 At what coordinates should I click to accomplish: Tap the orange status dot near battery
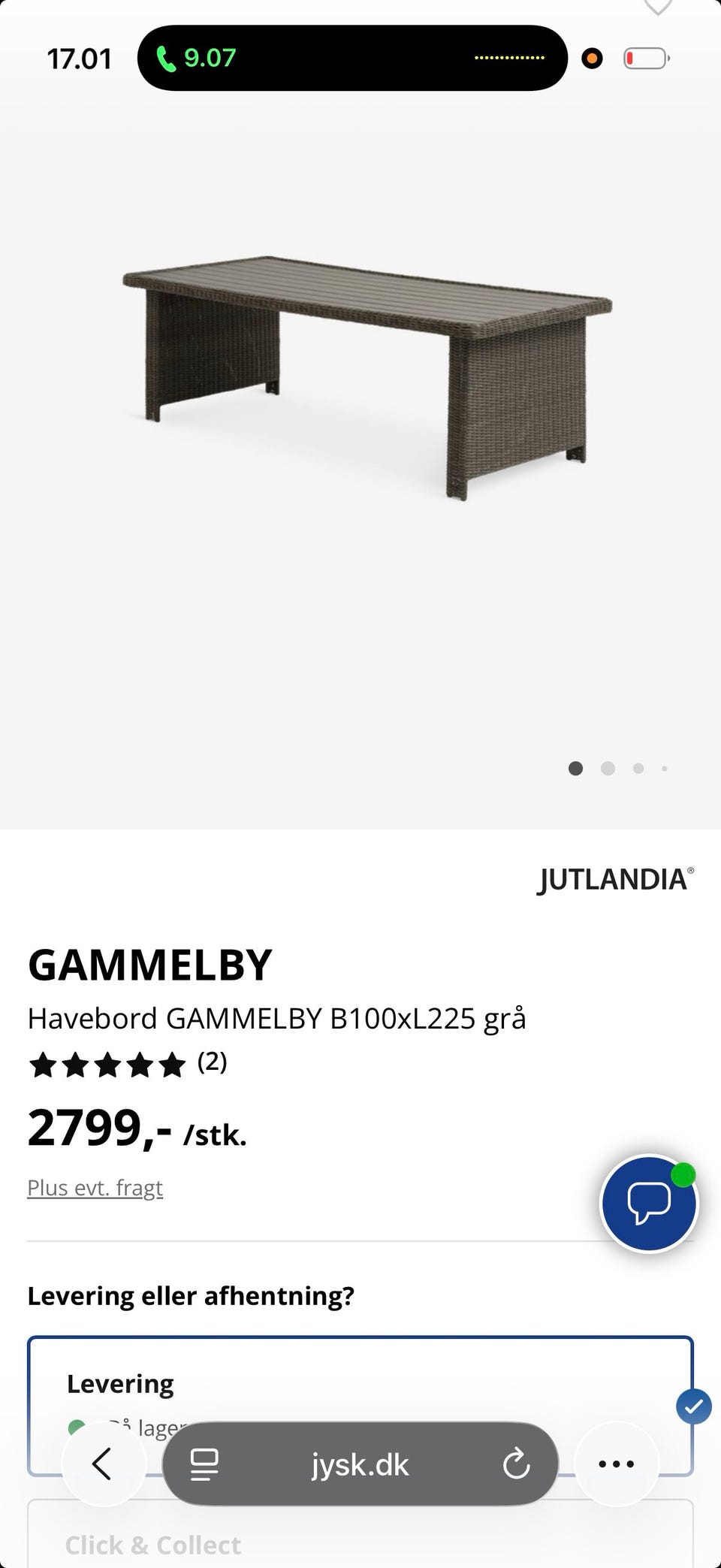point(592,59)
